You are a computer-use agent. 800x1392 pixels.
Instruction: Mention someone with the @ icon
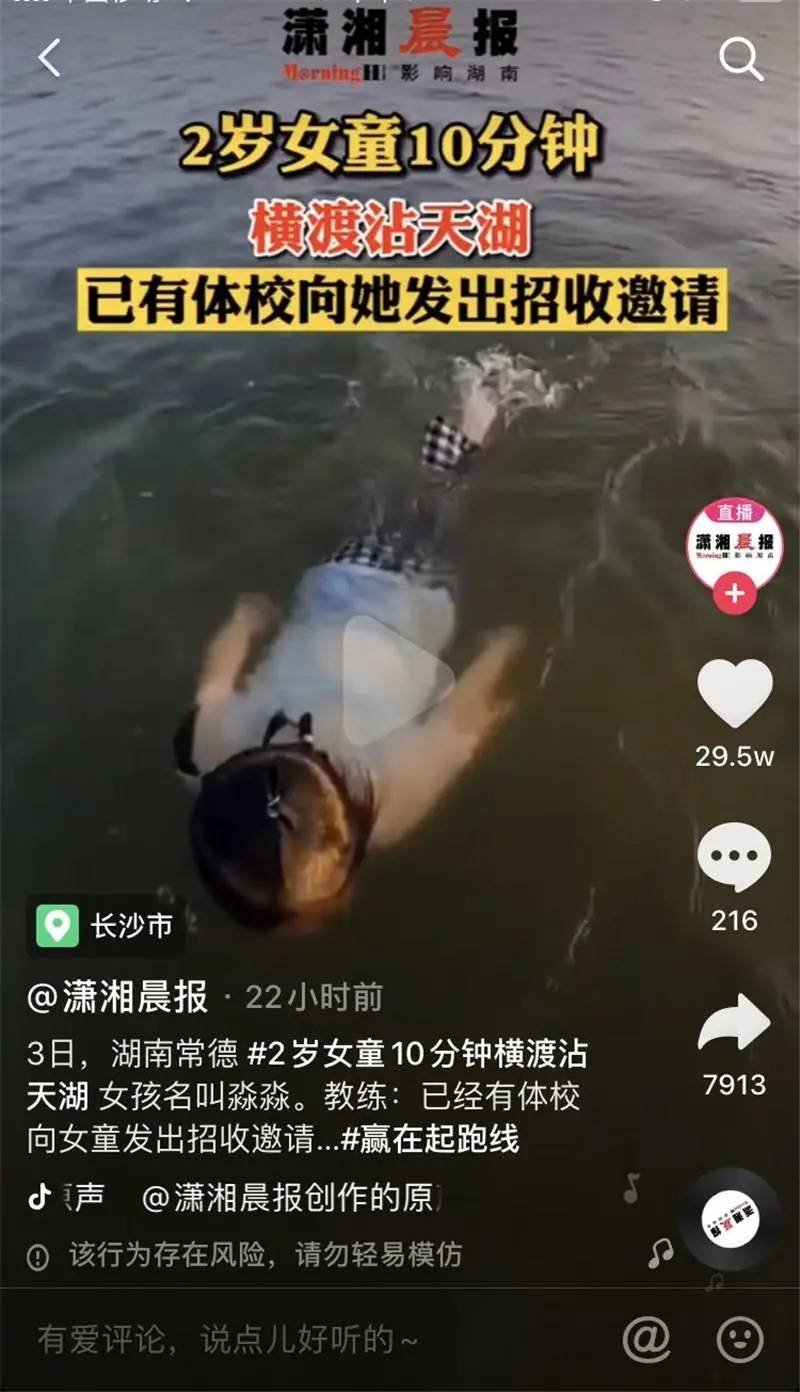coord(645,1339)
